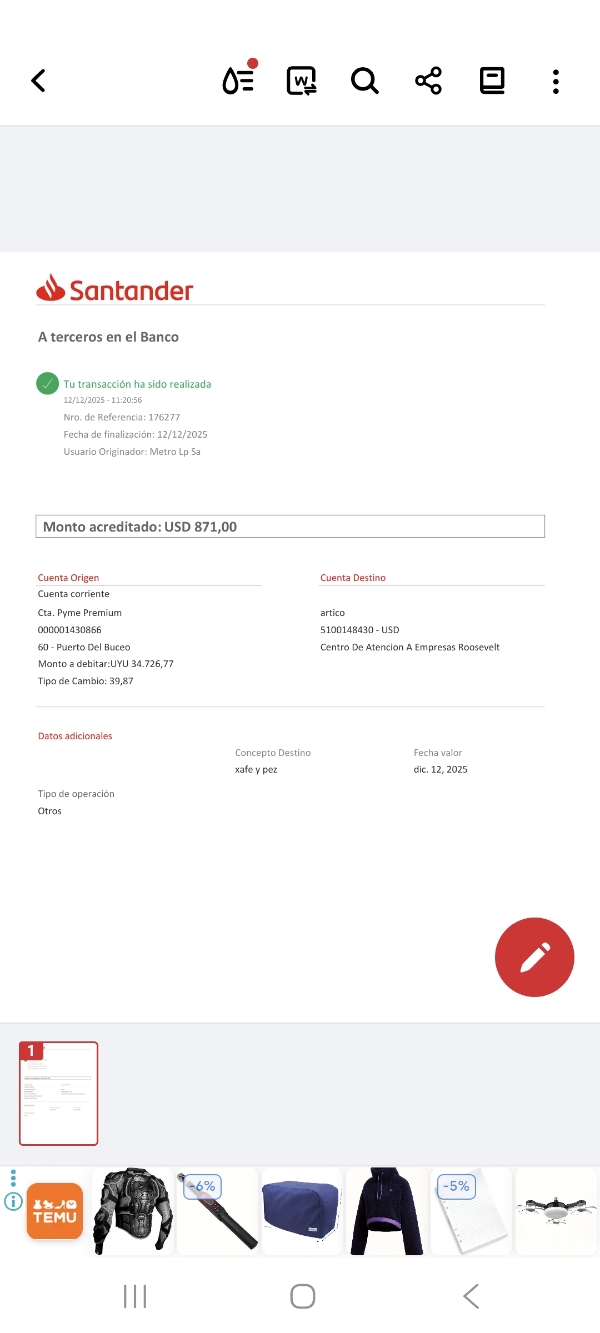Share this PDF document
Image resolution: width=600 pixels, height=1333 pixels.
[x=428, y=81]
